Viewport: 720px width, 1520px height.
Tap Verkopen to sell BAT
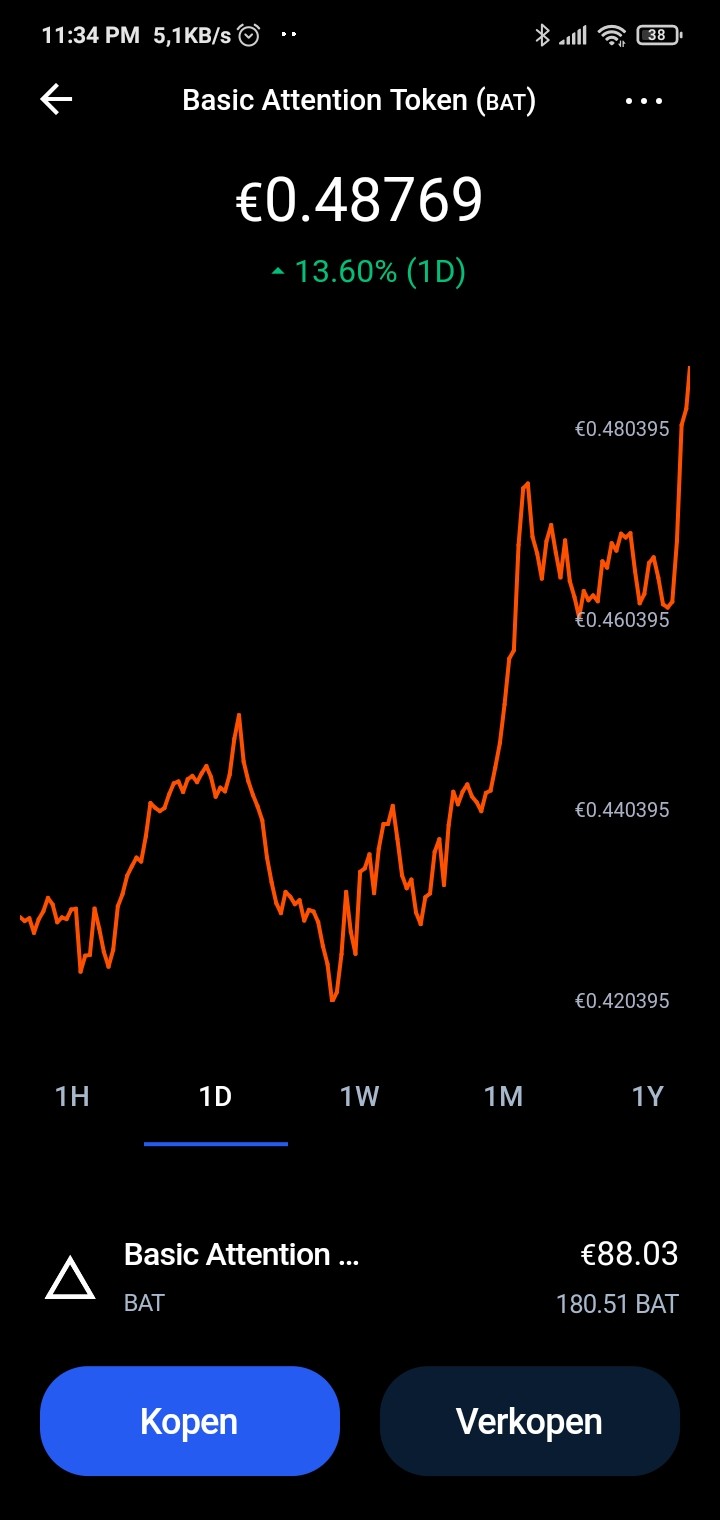click(x=530, y=1421)
